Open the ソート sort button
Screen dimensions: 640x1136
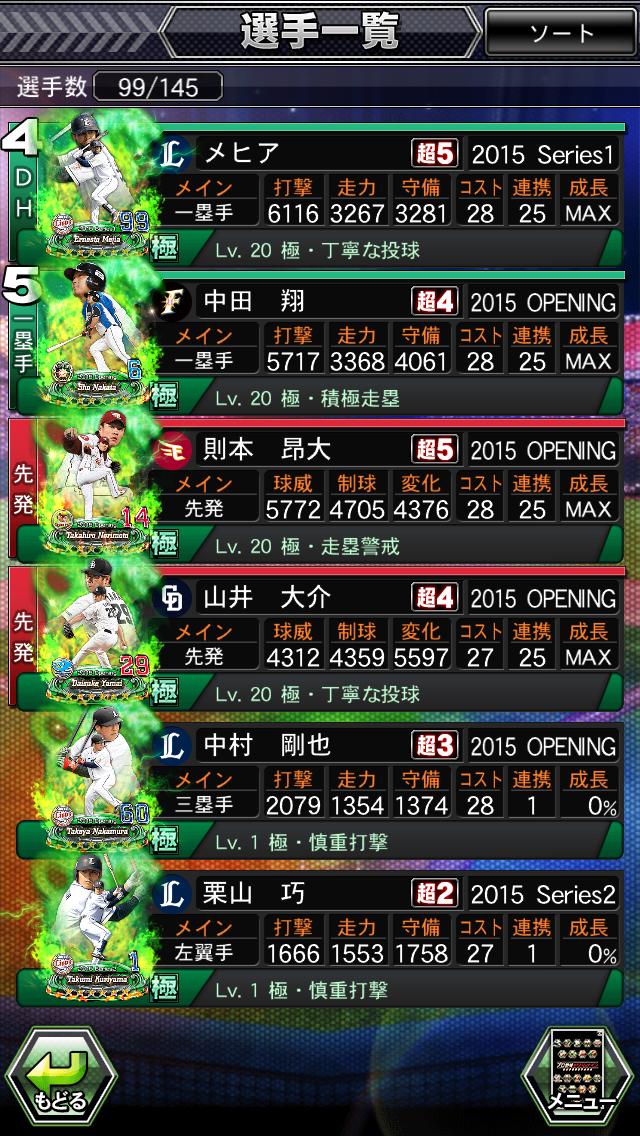(x=561, y=33)
